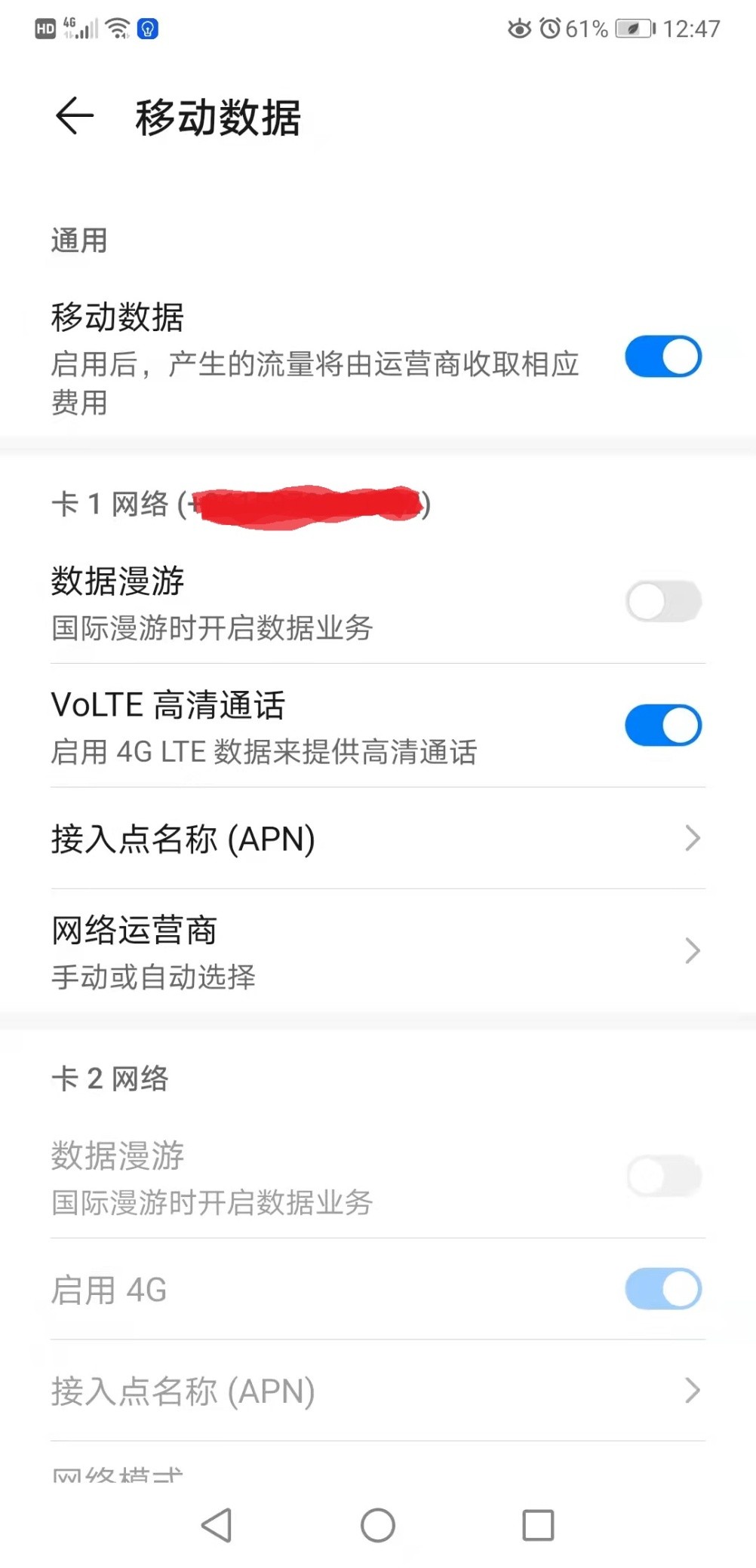Disable the 移动数据 toggle

coord(662,355)
